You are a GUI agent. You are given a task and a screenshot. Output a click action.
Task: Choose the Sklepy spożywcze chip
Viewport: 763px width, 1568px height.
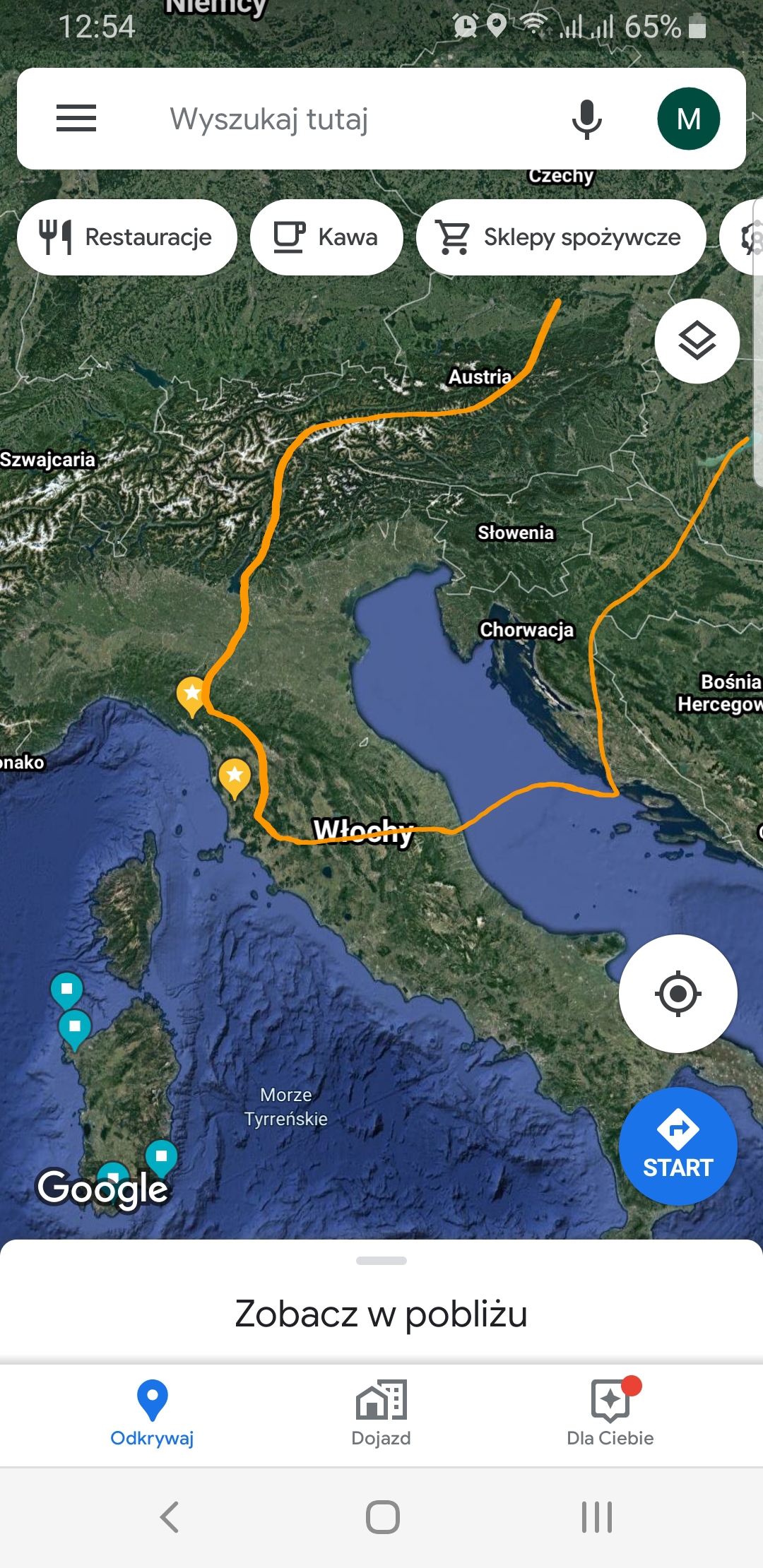[x=561, y=237]
